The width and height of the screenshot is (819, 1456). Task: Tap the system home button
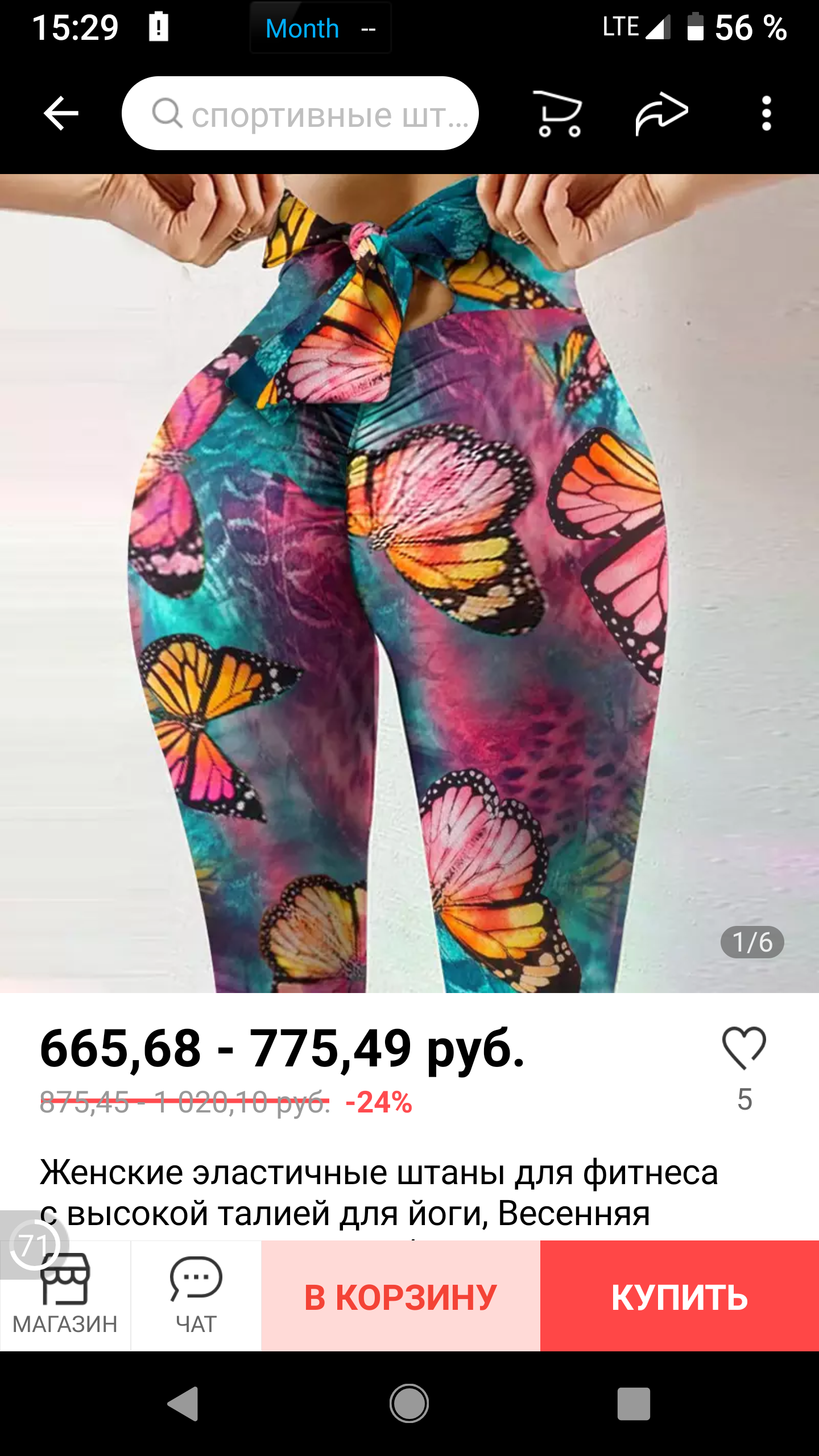point(409,1404)
